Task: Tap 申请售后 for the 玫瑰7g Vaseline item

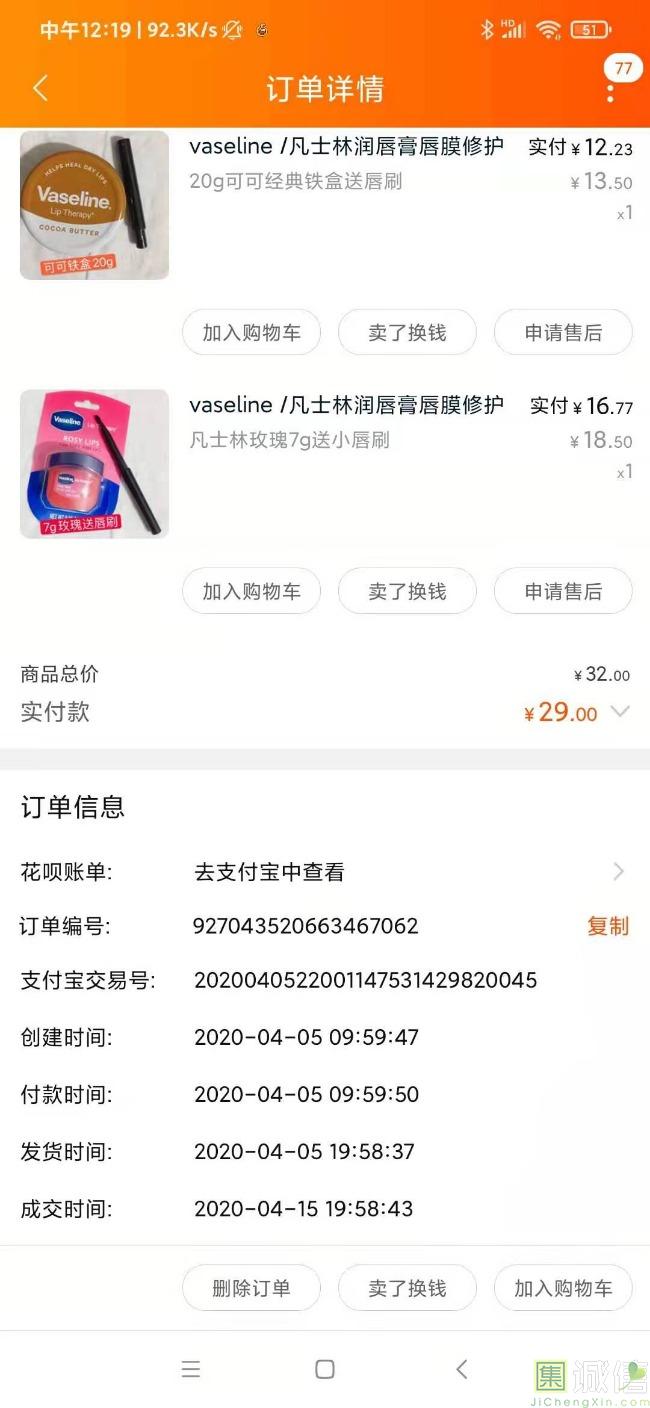Action: coord(563,591)
